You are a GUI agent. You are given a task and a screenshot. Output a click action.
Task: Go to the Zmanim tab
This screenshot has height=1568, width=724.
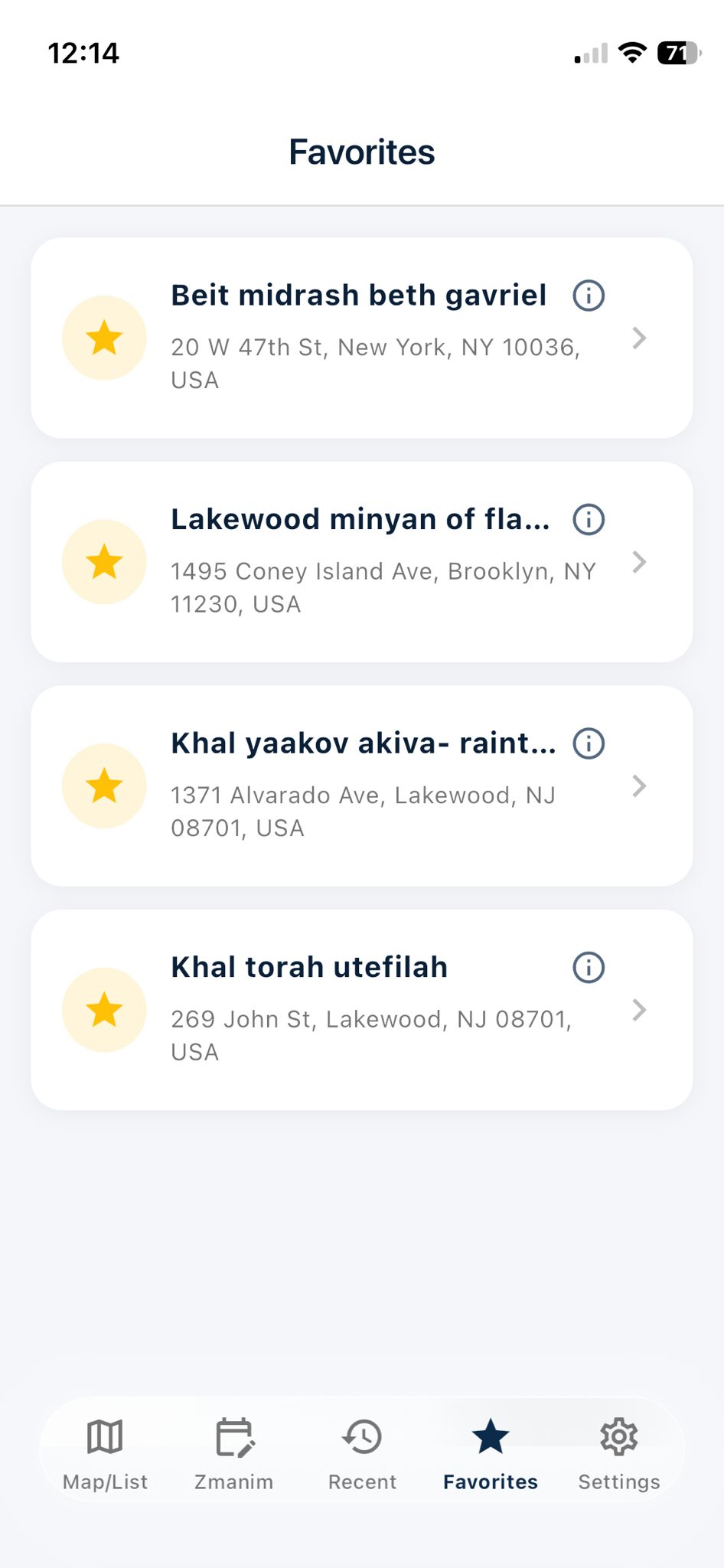(x=233, y=1452)
